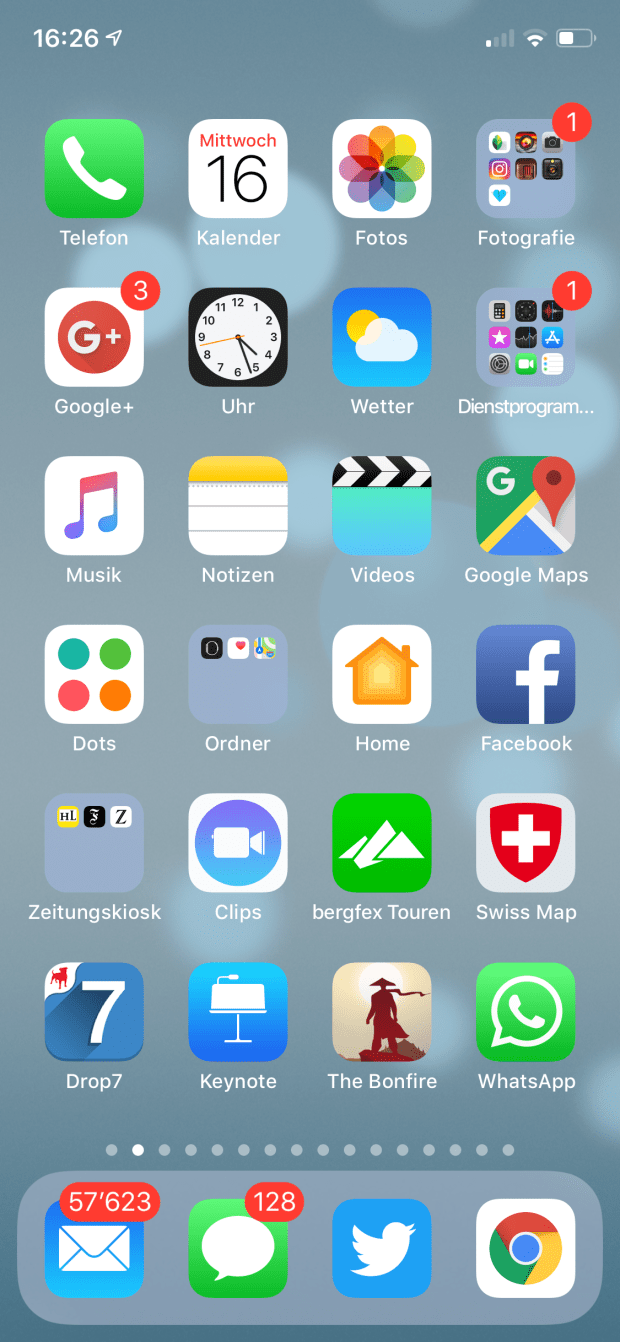
Task: Open the Fotos app
Action: tap(382, 168)
